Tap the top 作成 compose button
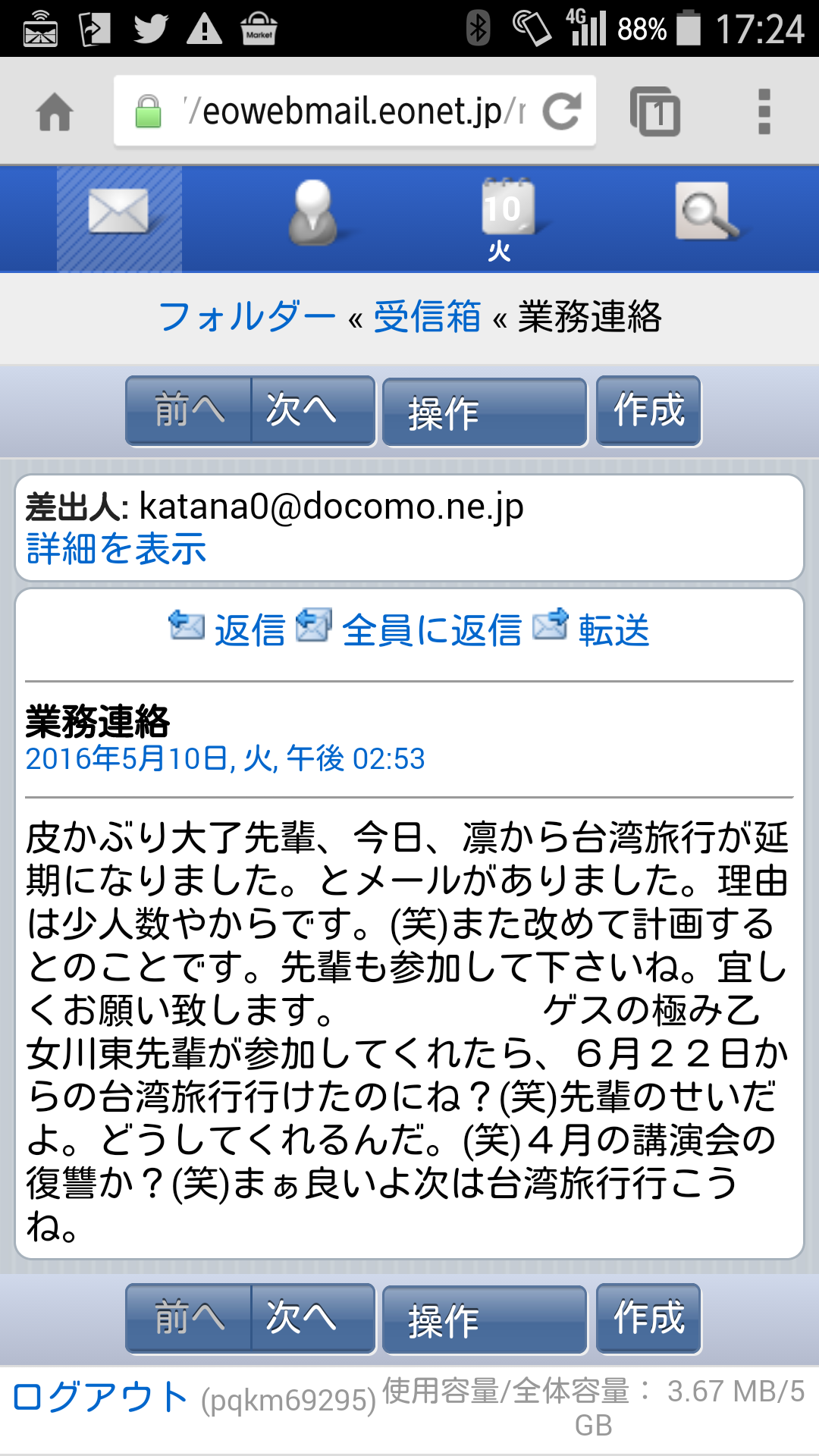Image resolution: width=819 pixels, height=1456 pixels. pos(648,410)
